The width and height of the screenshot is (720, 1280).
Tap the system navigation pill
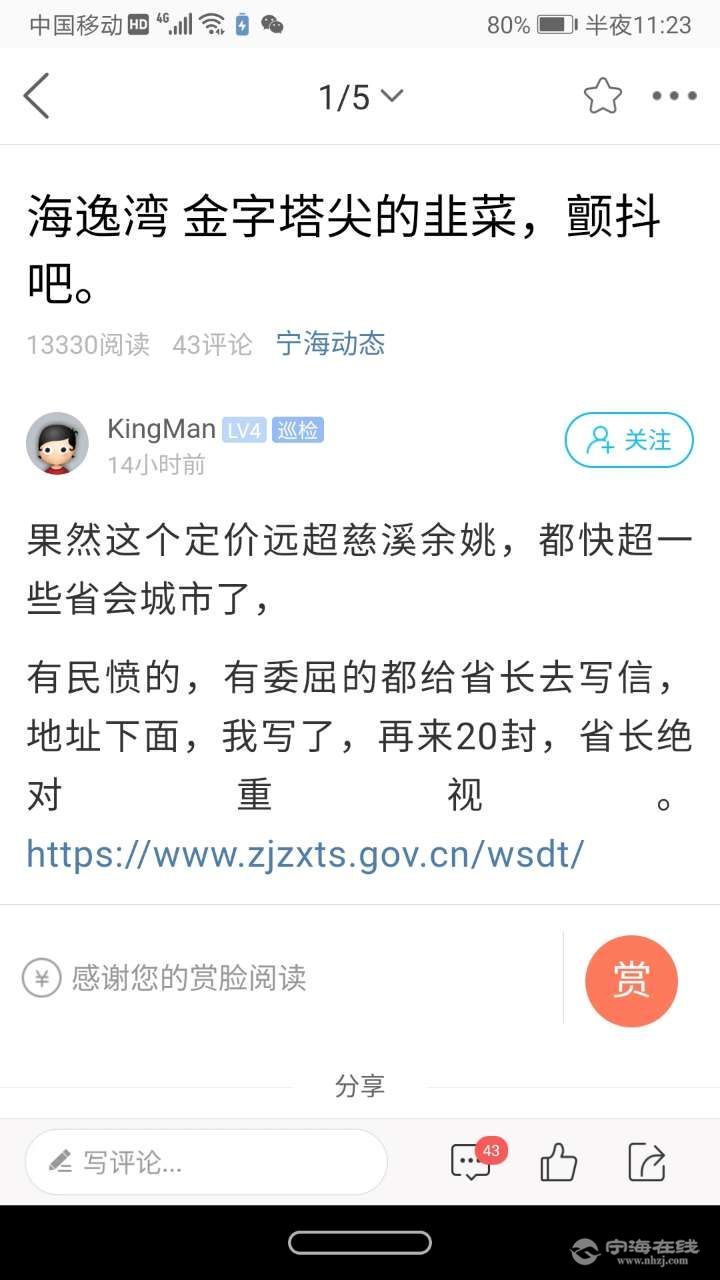pos(360,1242)
